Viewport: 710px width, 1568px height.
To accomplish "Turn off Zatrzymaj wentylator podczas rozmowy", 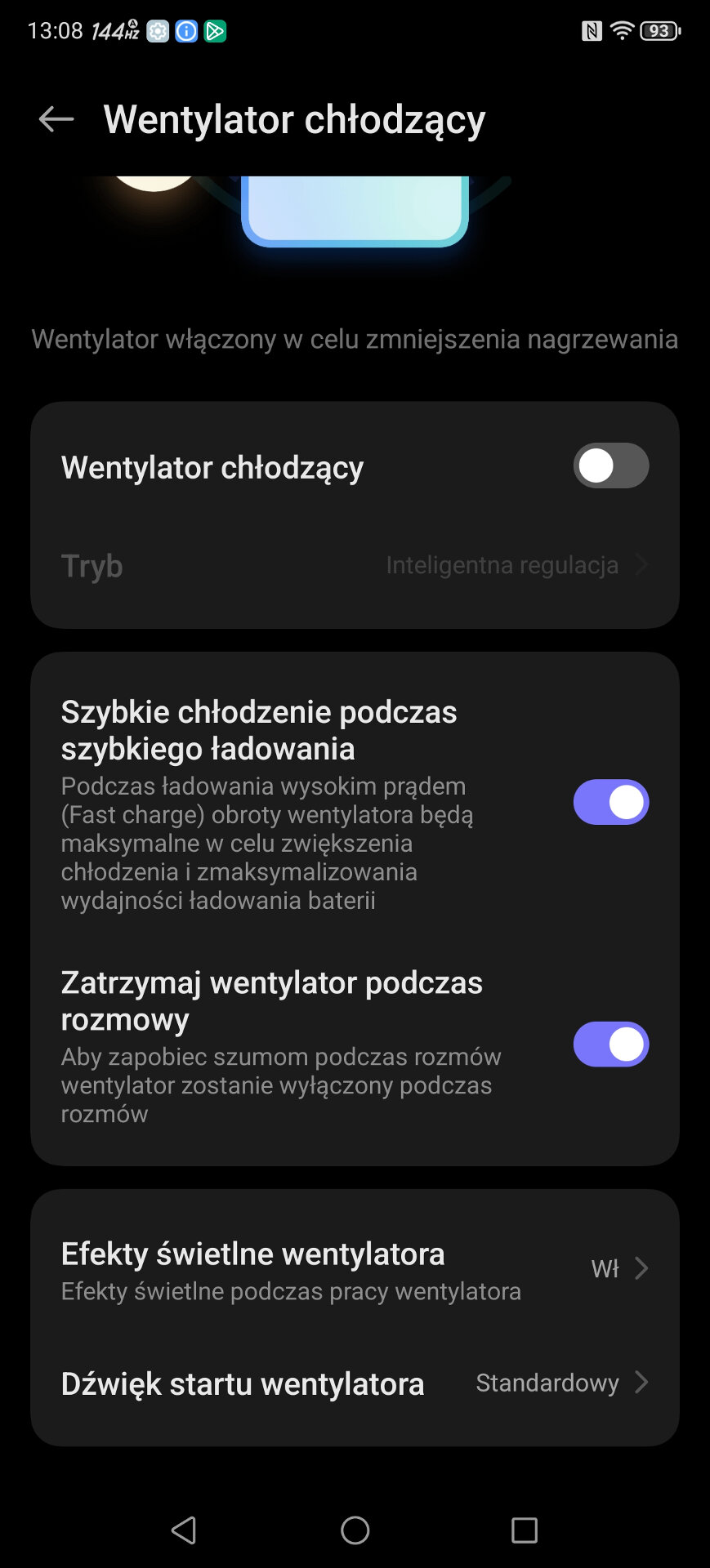I will (x=610, y=1045).
